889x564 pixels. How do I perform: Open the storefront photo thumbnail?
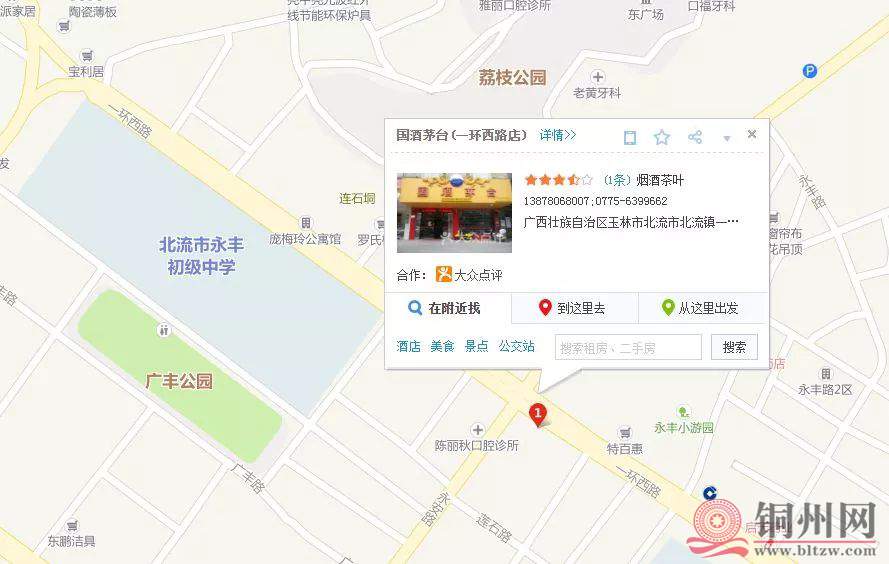454,213
